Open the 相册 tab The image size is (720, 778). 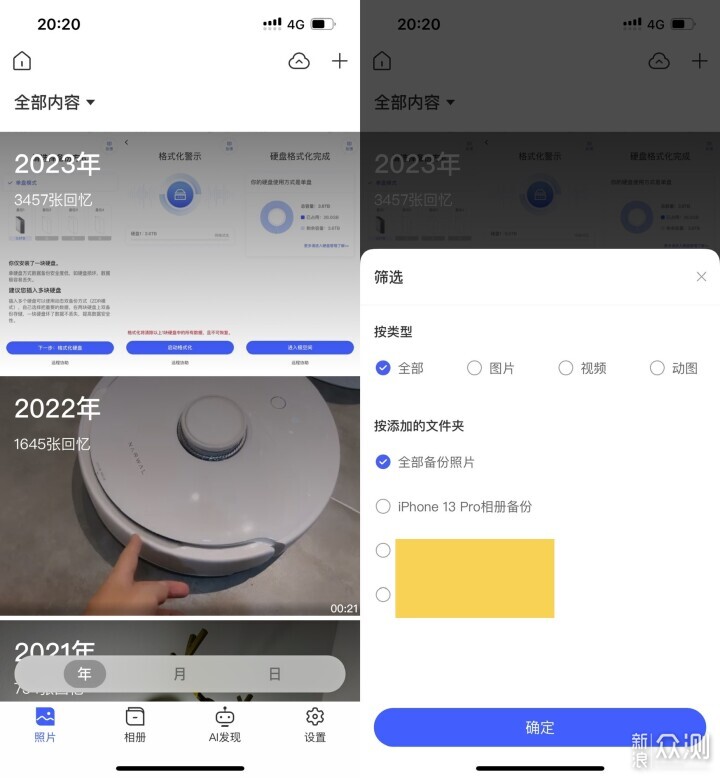[x=135, y=725]
